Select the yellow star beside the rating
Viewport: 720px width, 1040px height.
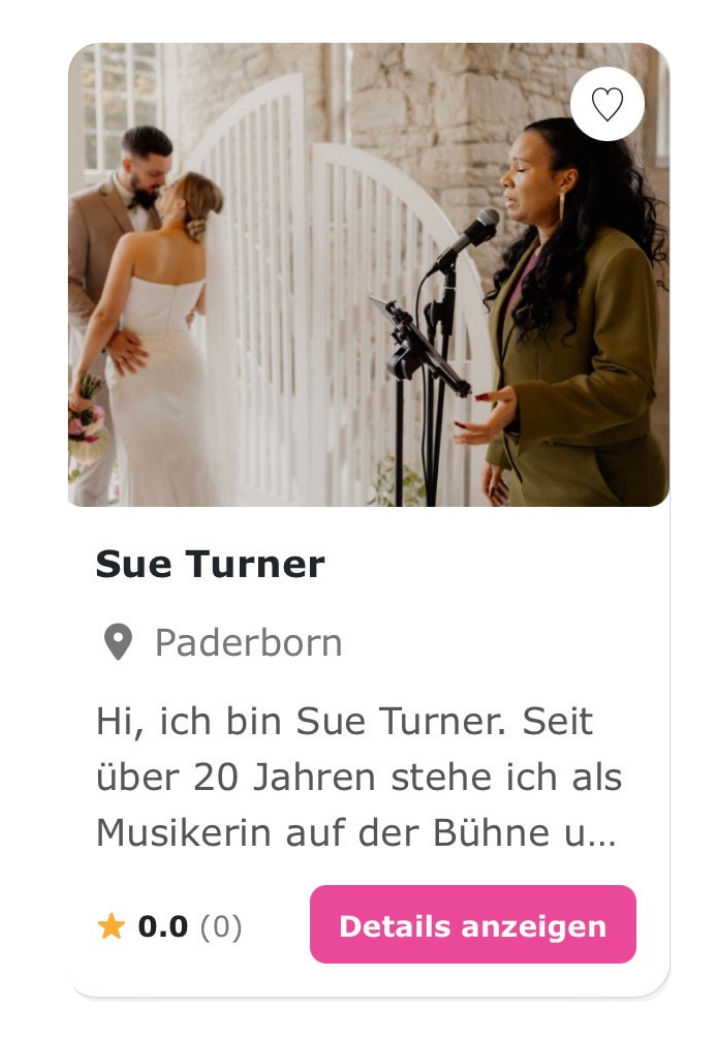(113, 926)
